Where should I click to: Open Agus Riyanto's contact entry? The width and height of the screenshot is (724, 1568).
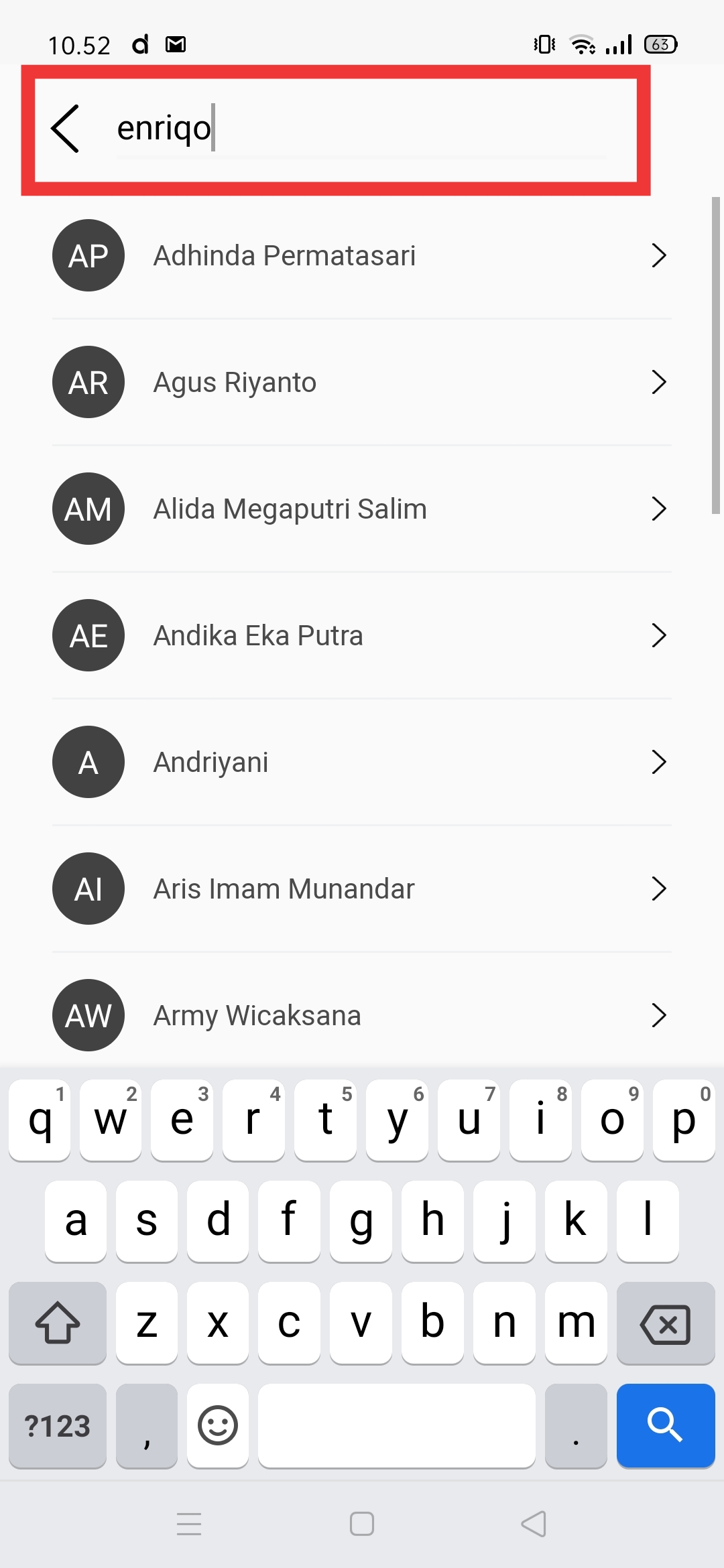coord(362,382)
